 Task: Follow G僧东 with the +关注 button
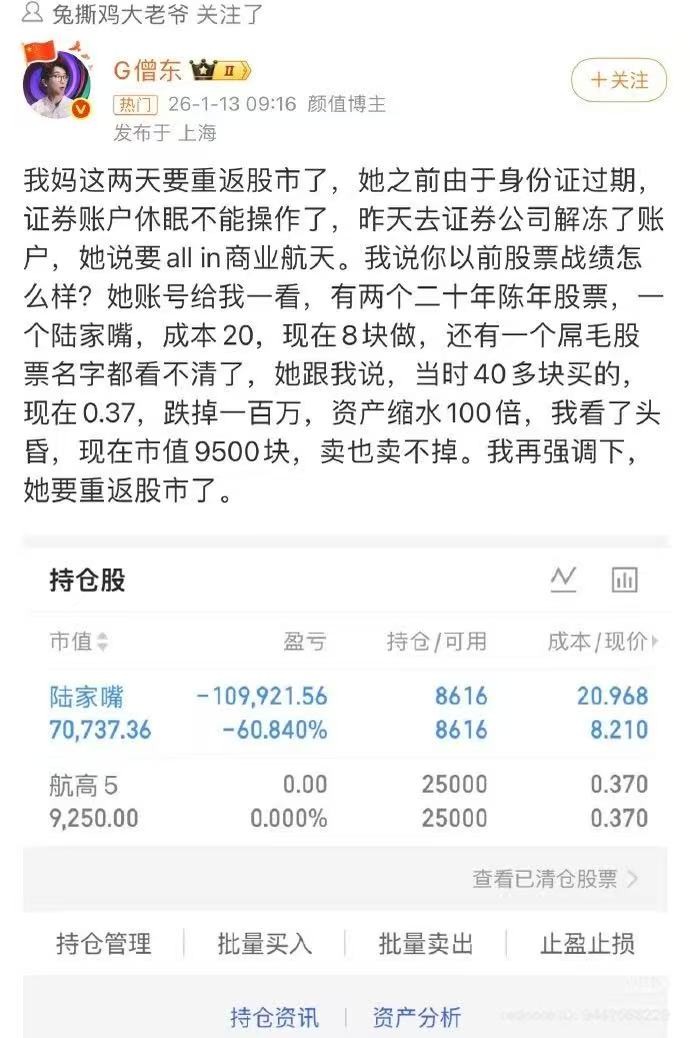pos(618,80)
